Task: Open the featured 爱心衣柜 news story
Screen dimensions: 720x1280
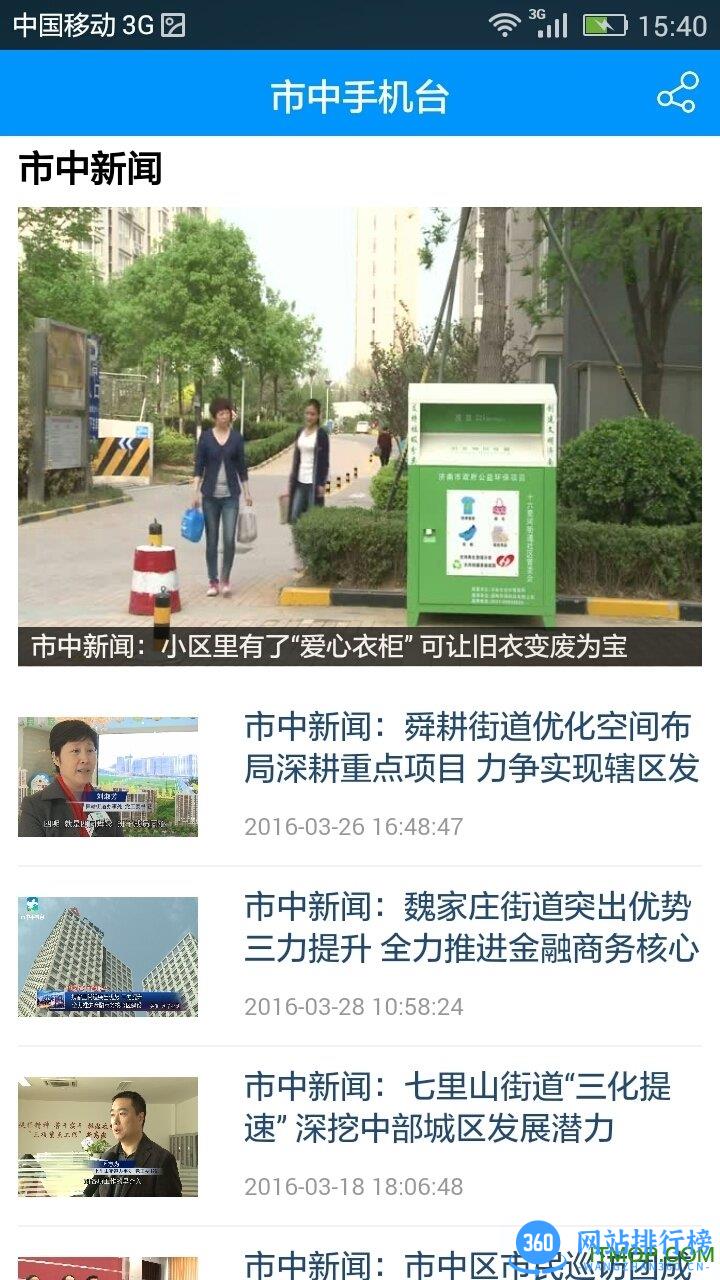Action: point(360,436)
